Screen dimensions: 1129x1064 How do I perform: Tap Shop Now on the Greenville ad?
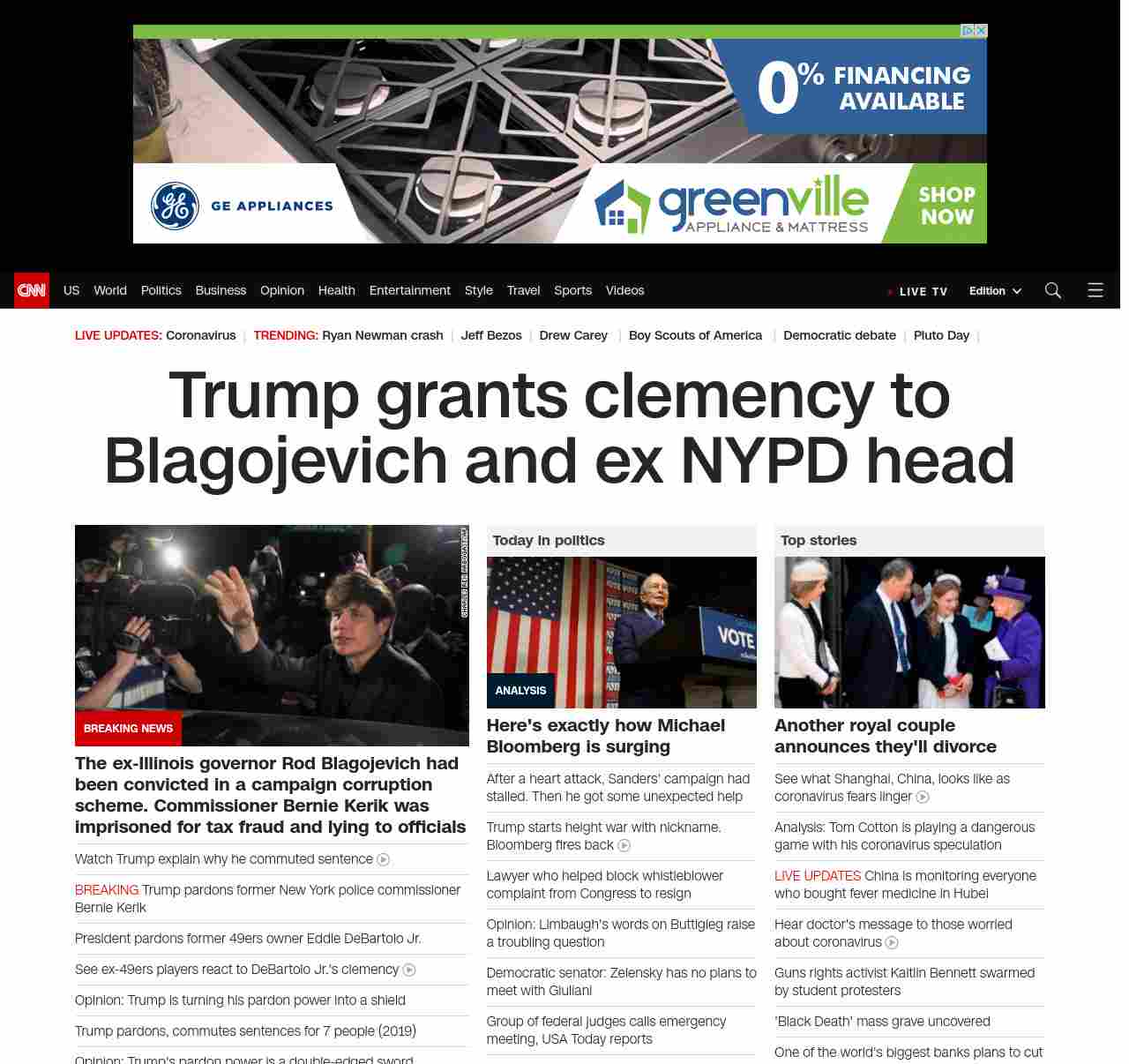click(946, 206)
